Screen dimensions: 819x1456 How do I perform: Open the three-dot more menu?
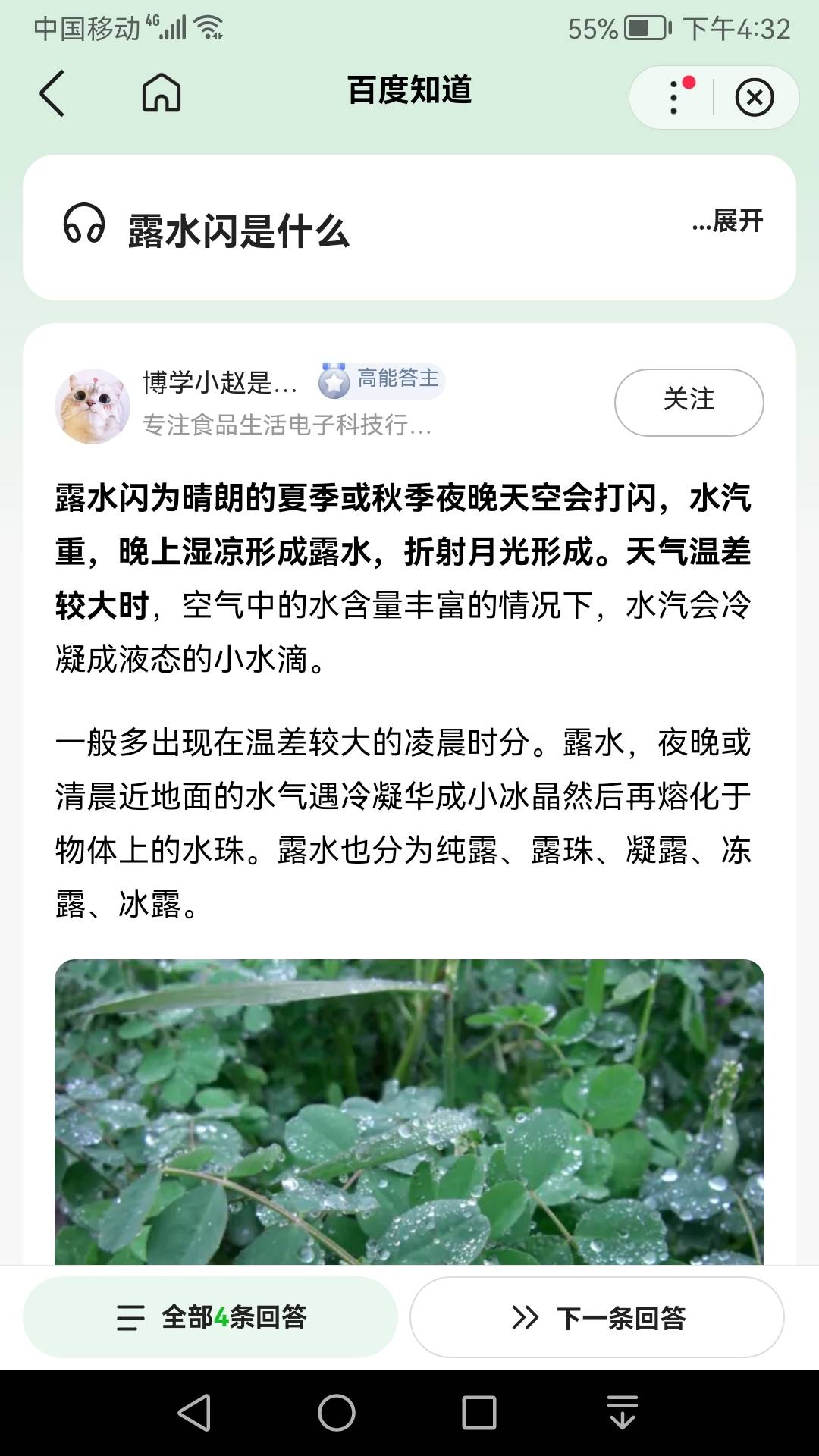[674, 97]
